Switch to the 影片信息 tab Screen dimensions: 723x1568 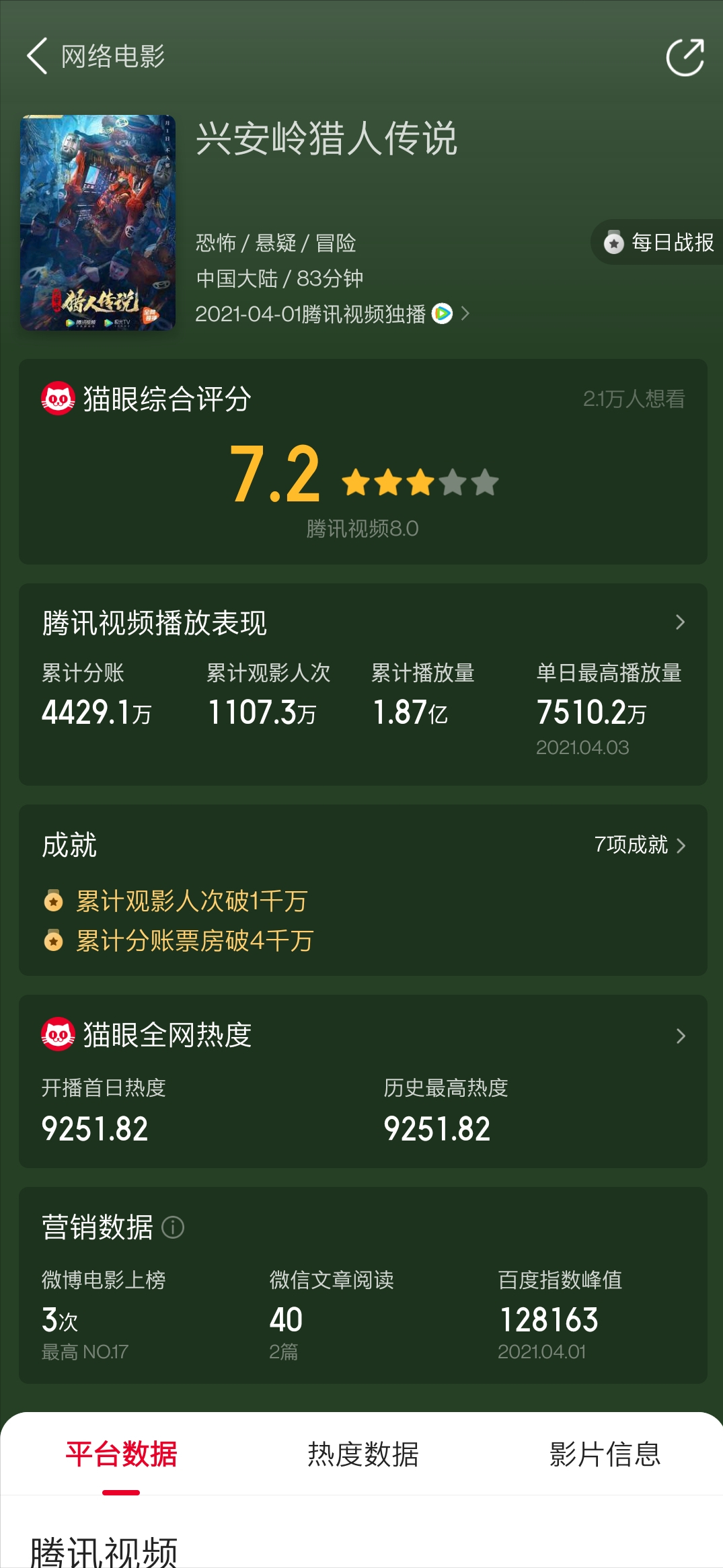(x=605, y=1454)
